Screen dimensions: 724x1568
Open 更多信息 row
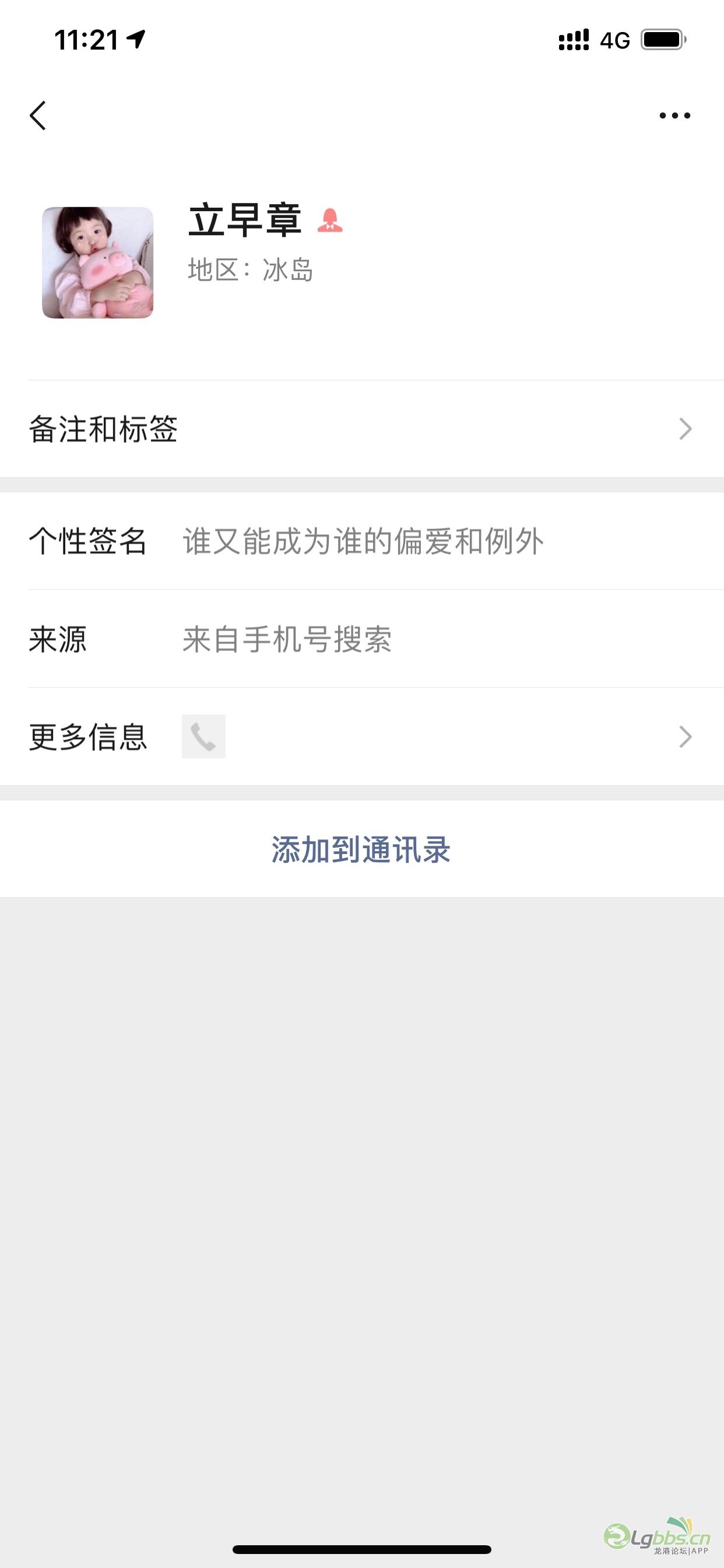tap(361, 737)
